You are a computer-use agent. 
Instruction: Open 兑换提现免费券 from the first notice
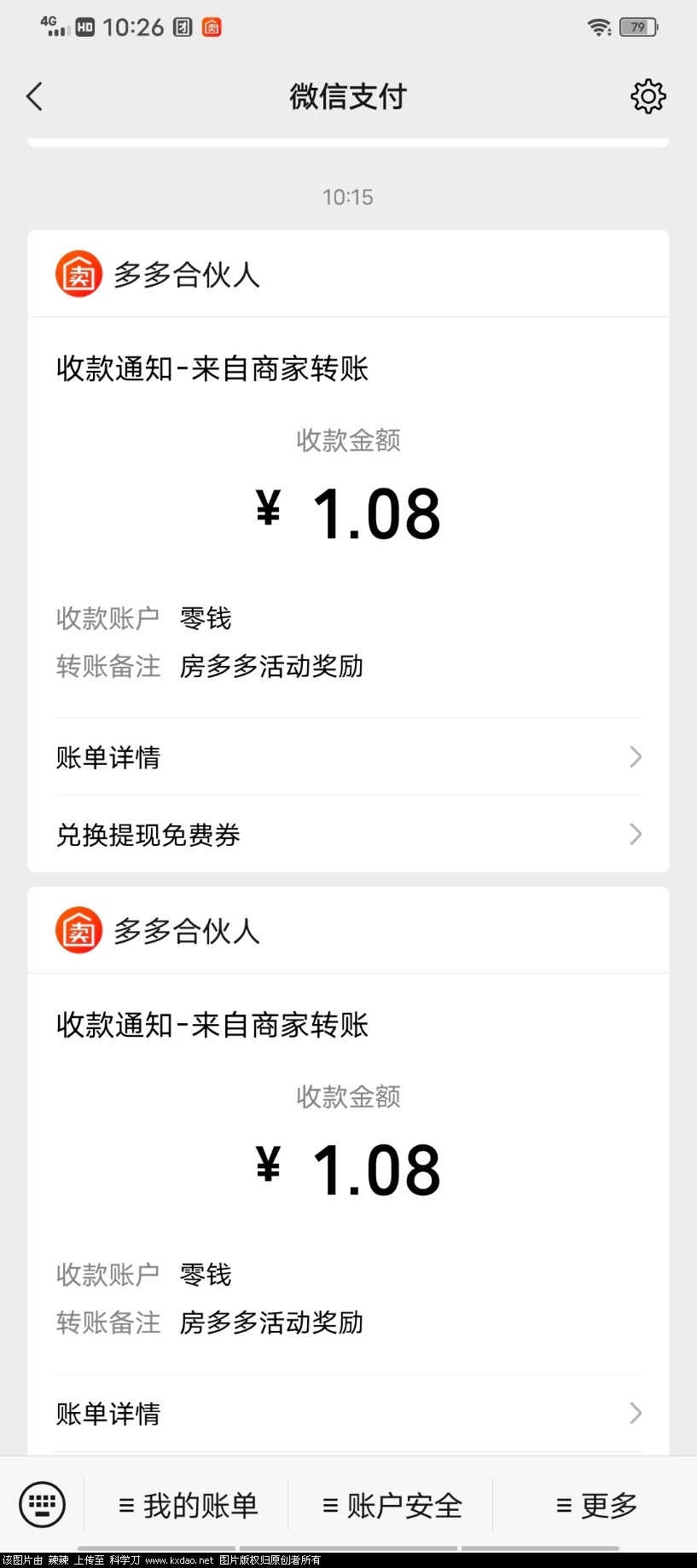pos(148,834)
